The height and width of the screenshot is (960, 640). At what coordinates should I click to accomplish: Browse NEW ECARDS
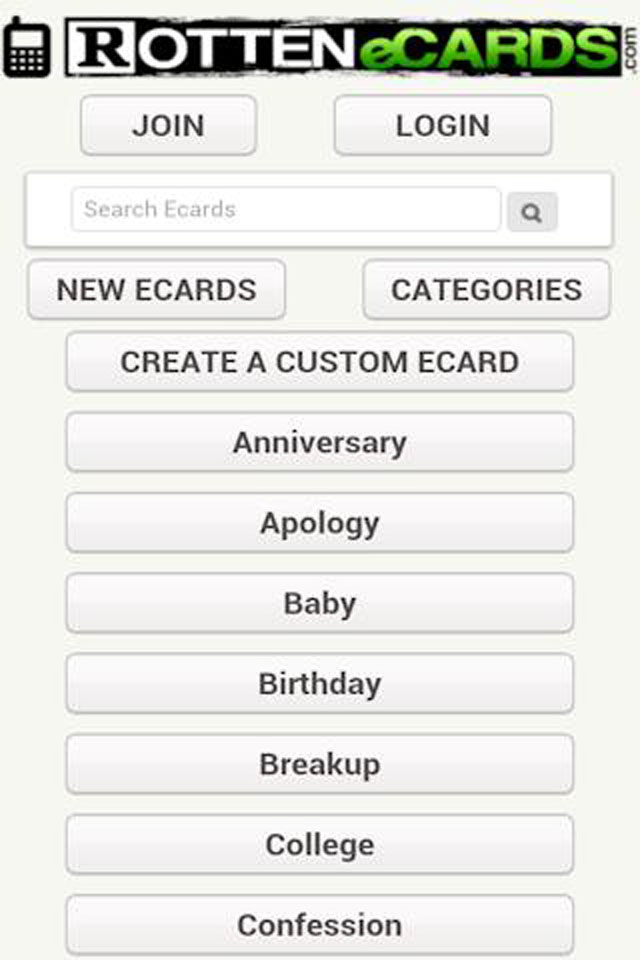(156, 290)
